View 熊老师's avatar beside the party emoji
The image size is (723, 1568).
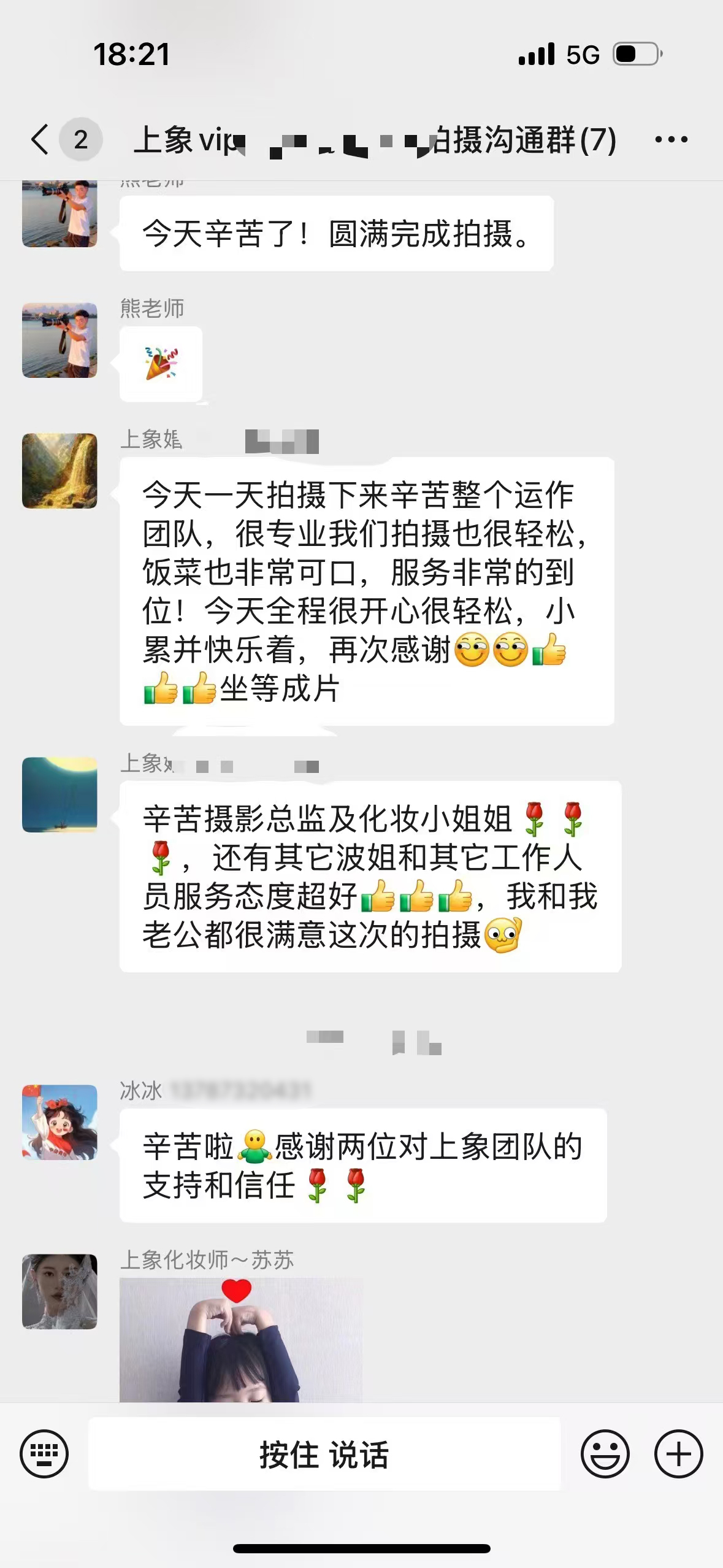coord(59,340)
